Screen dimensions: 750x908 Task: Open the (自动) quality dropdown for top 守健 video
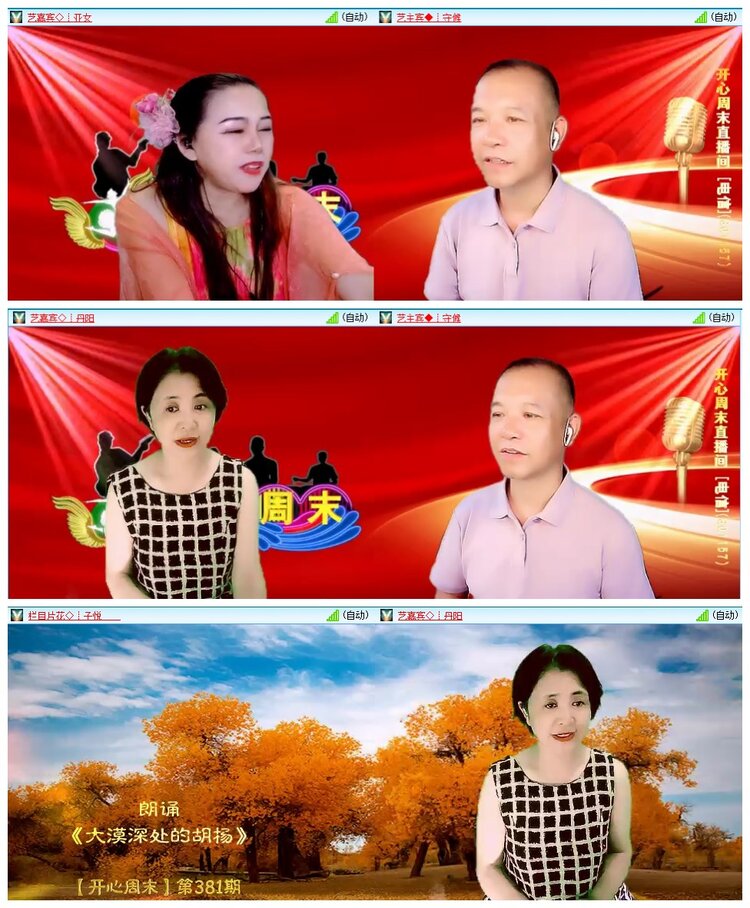click(x=721, y=16)
